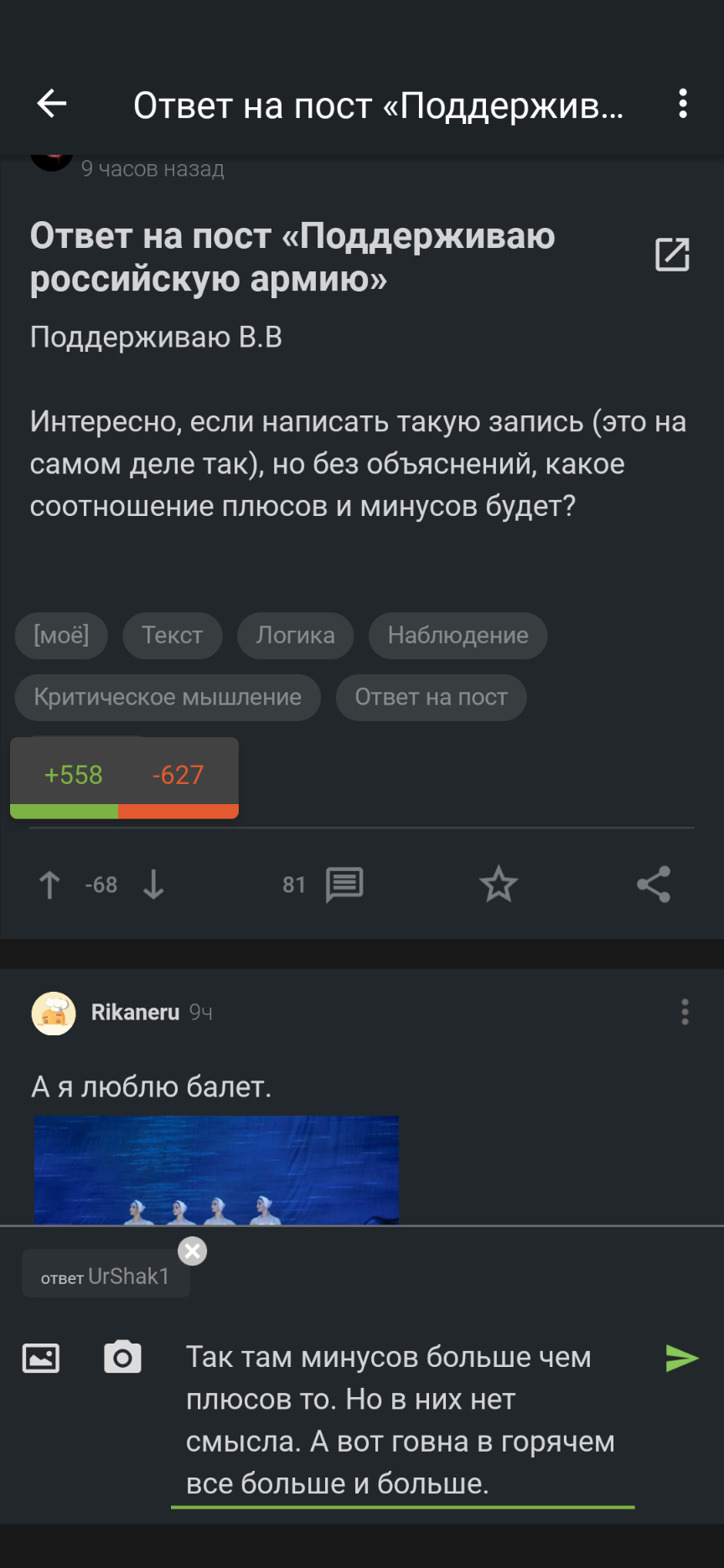Open the Логика tag

click(295, 636)
